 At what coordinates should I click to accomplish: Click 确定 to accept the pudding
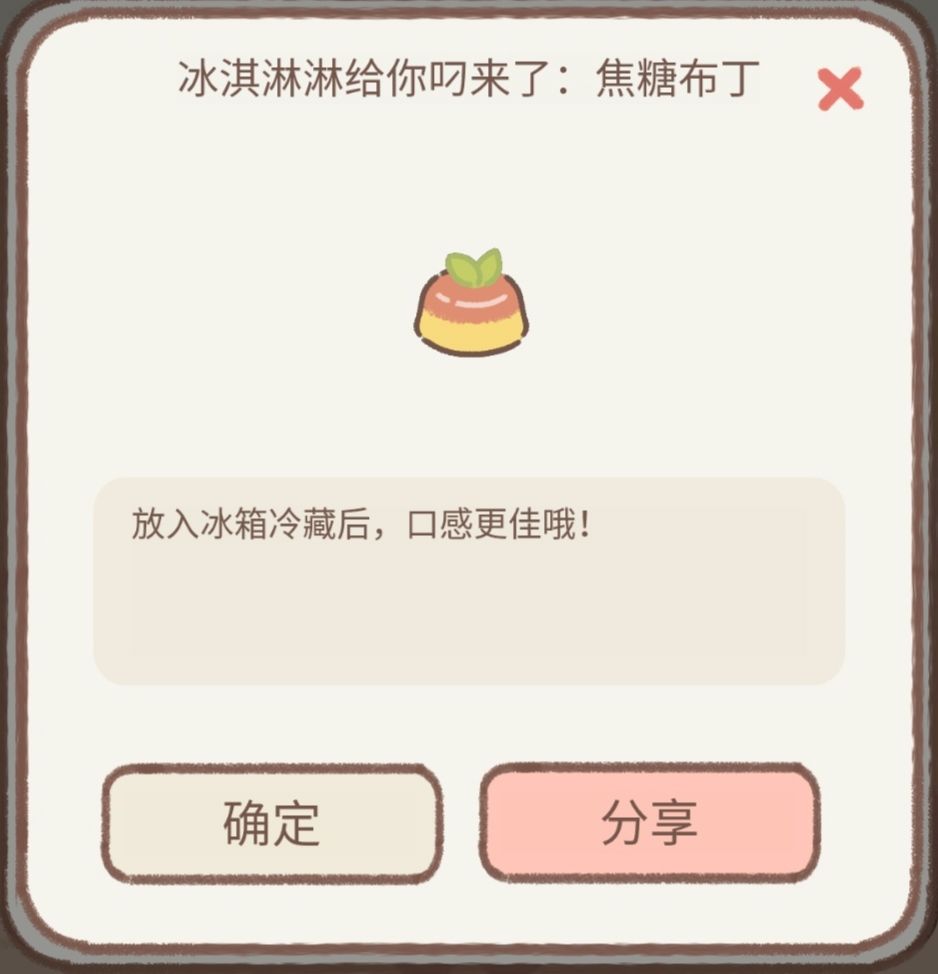[270, 822]
